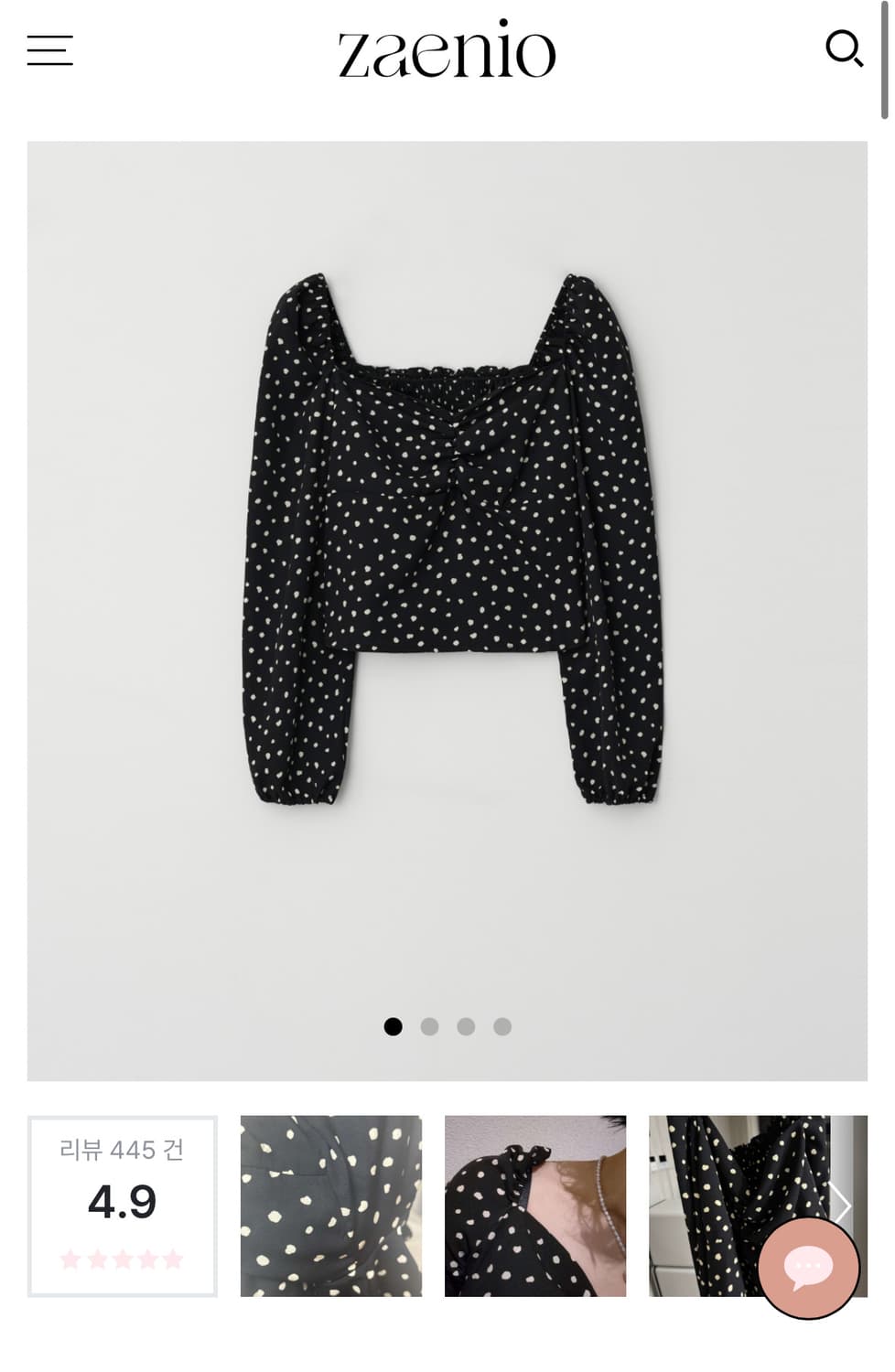Click the 4.9 rating score

pos(120,1199)
